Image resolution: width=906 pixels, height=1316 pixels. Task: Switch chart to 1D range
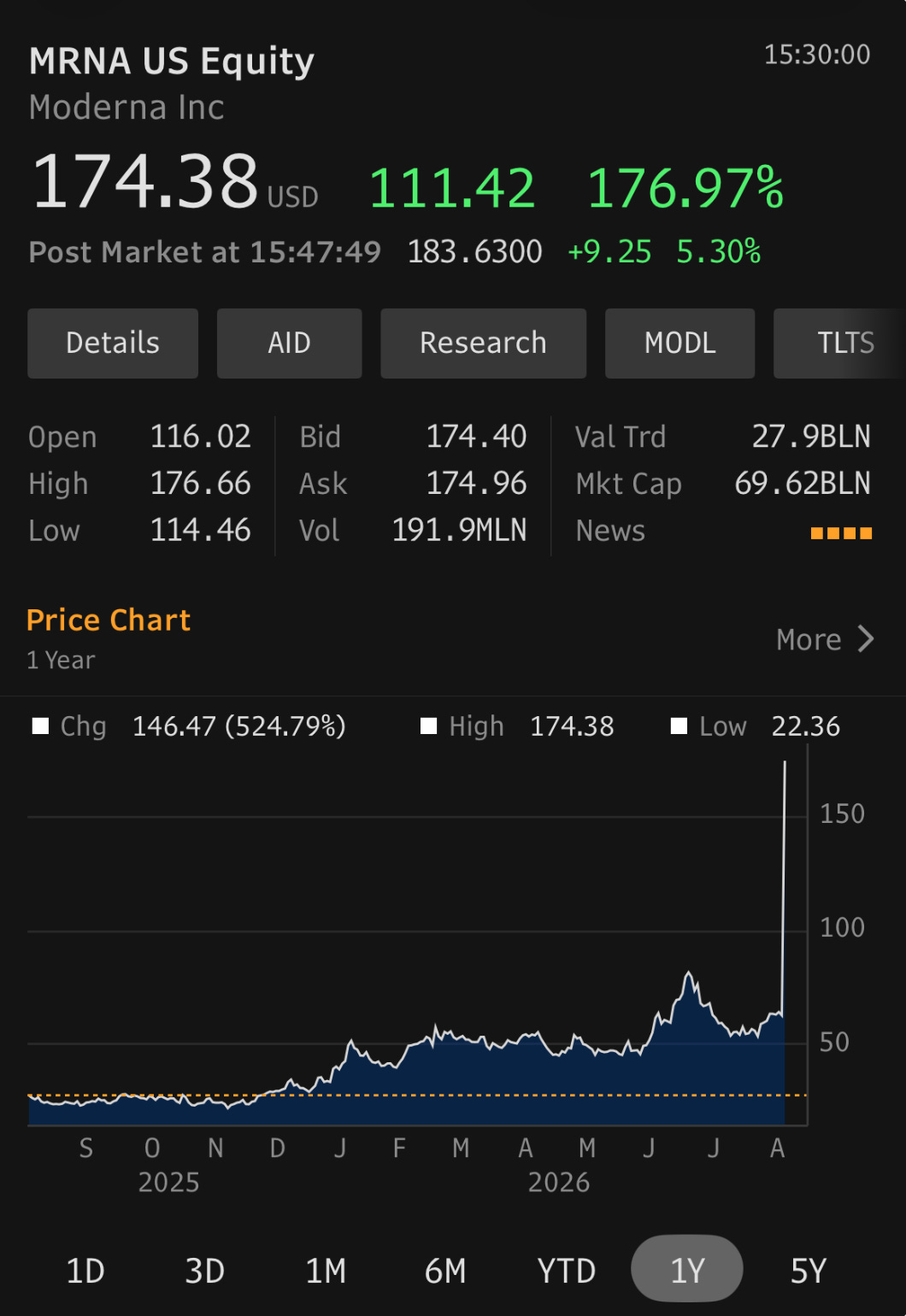point(85,1271)
